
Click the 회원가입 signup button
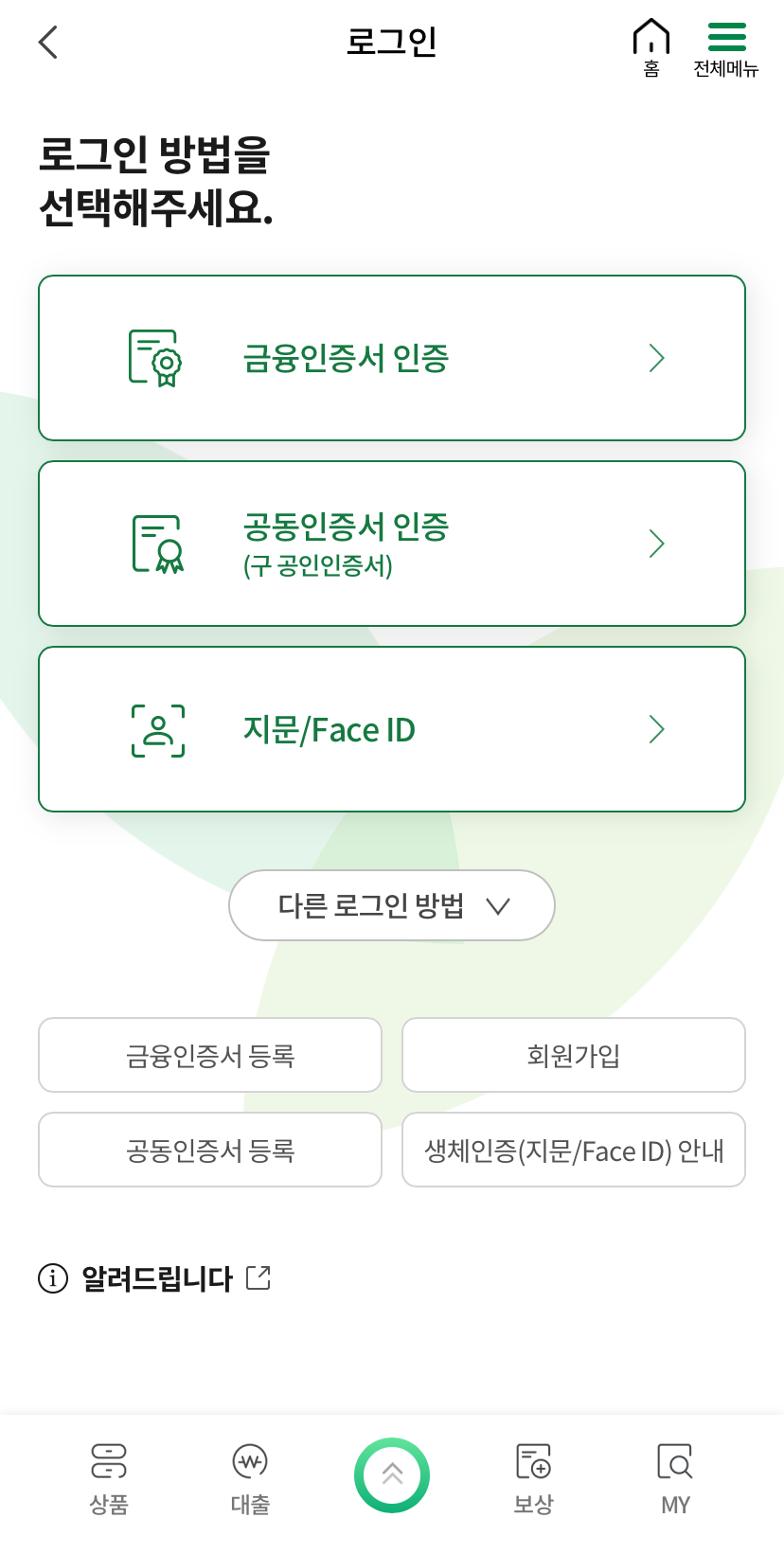tap(573, 1055)
